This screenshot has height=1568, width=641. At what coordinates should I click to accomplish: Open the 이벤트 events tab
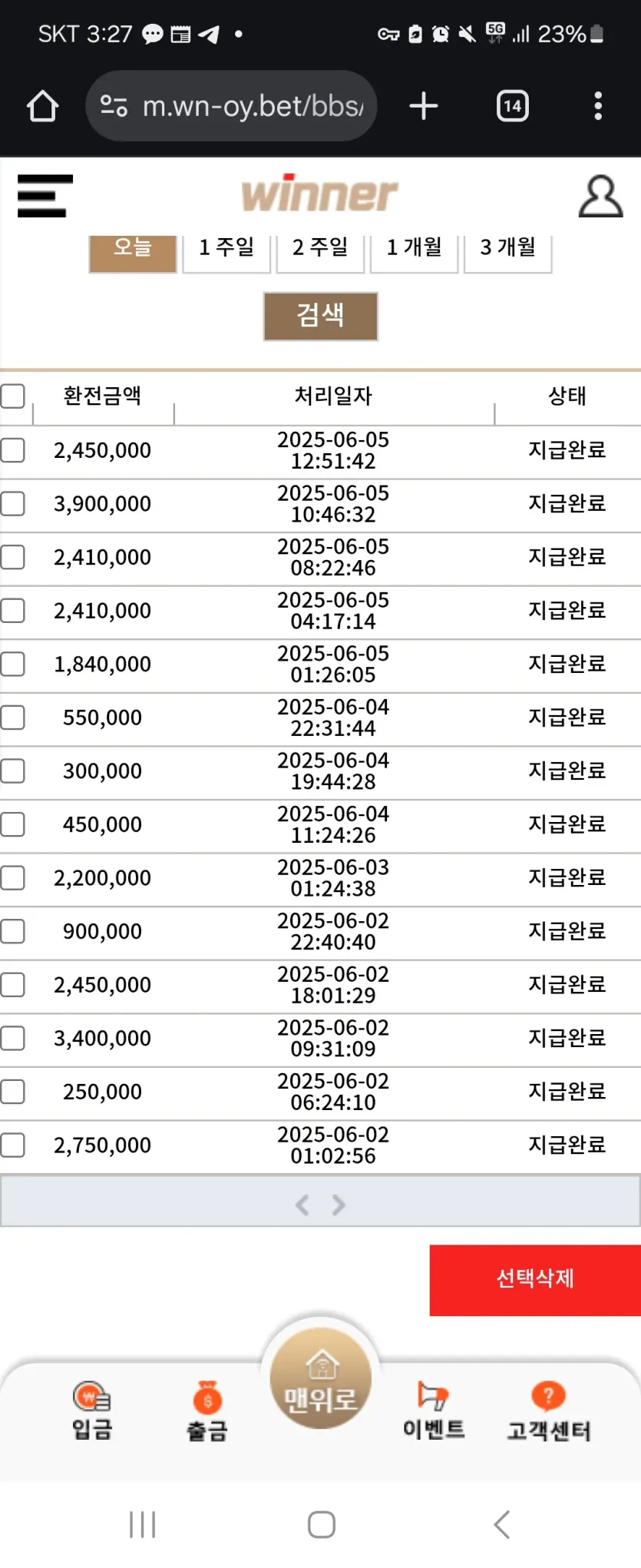point(434,1411)
